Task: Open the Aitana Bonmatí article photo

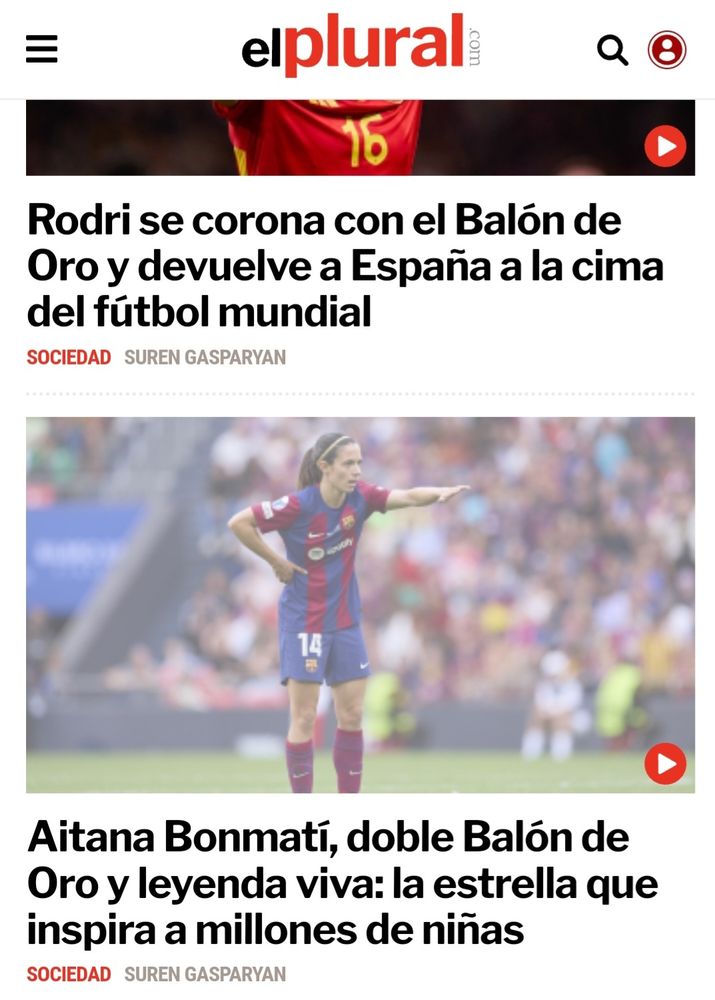Action: pyautogui.click(x=360, y=605)
